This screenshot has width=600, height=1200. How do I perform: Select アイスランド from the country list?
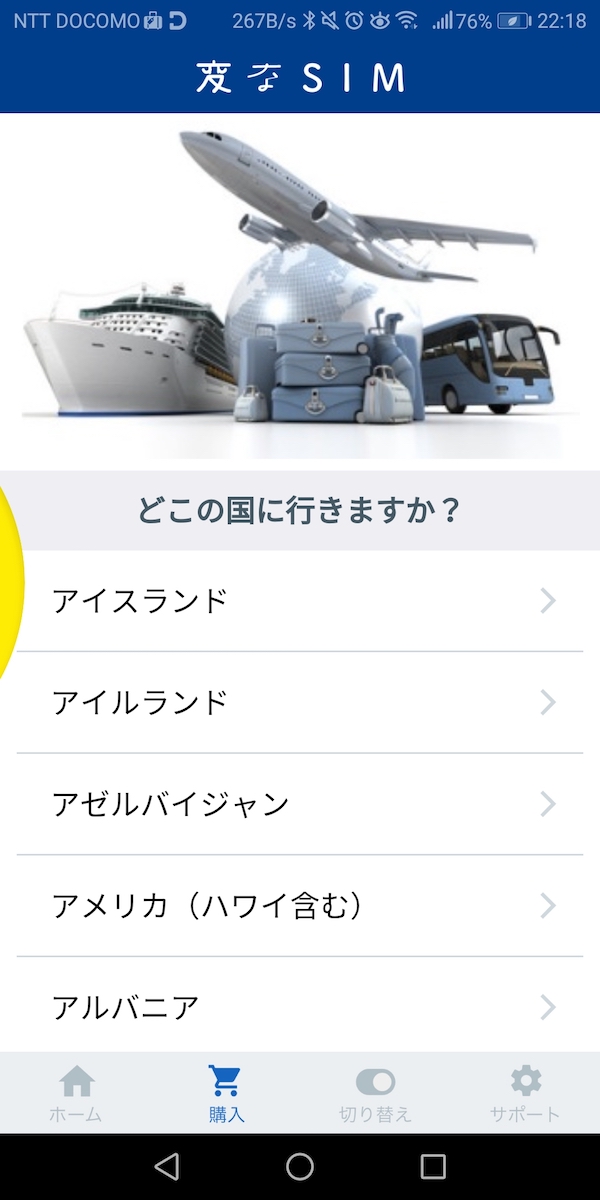tap(300, 601)
